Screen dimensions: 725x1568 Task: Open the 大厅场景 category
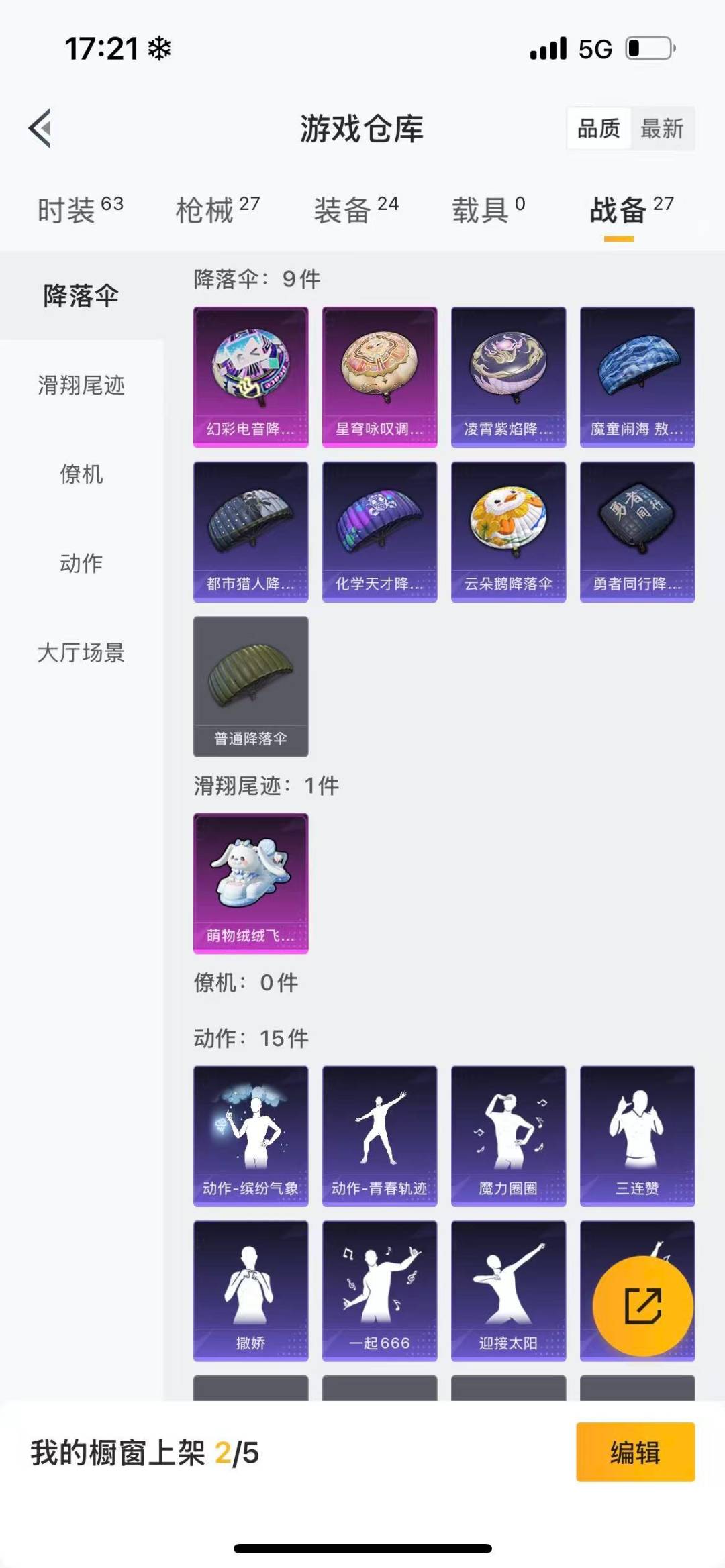[x=81, y=652]
